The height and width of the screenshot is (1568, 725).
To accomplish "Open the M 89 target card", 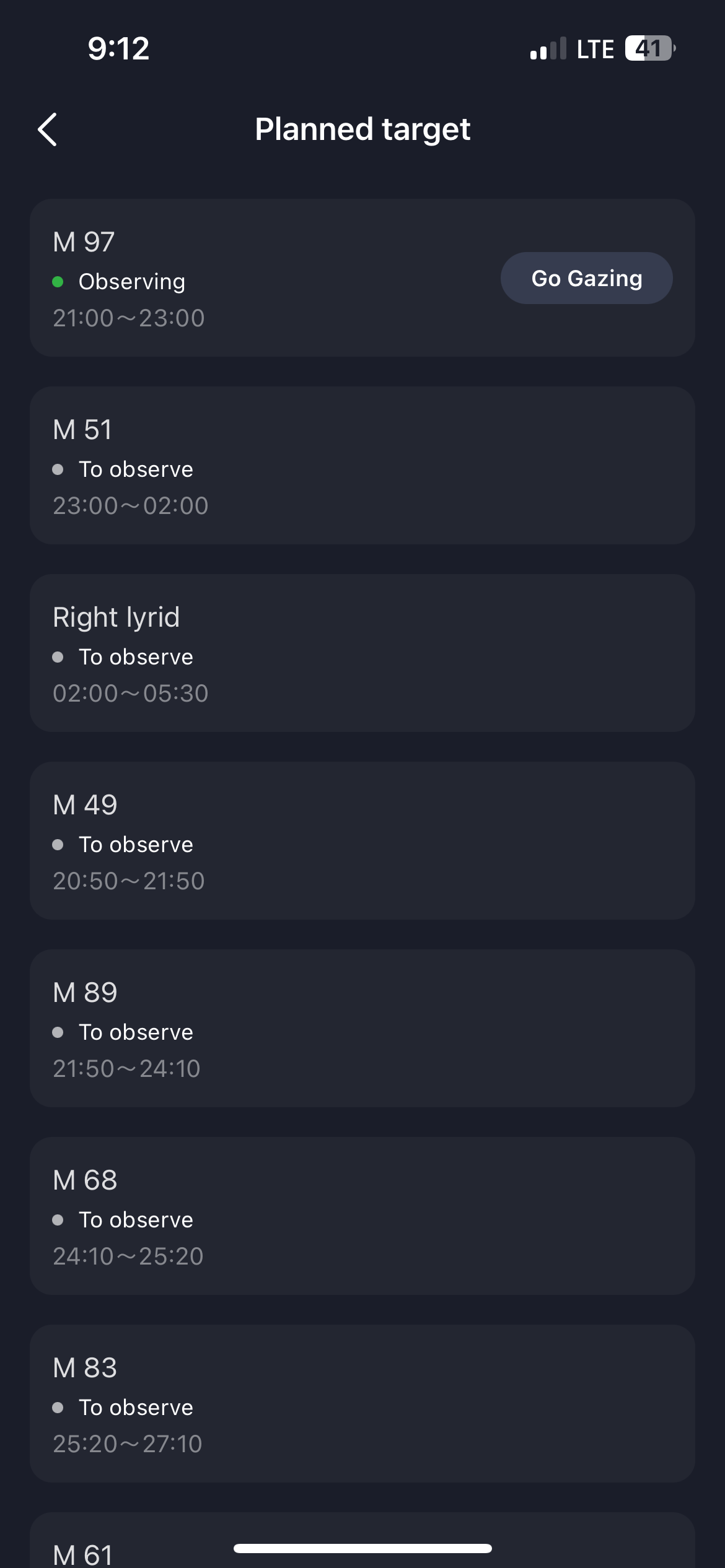I will point(362,1029).
